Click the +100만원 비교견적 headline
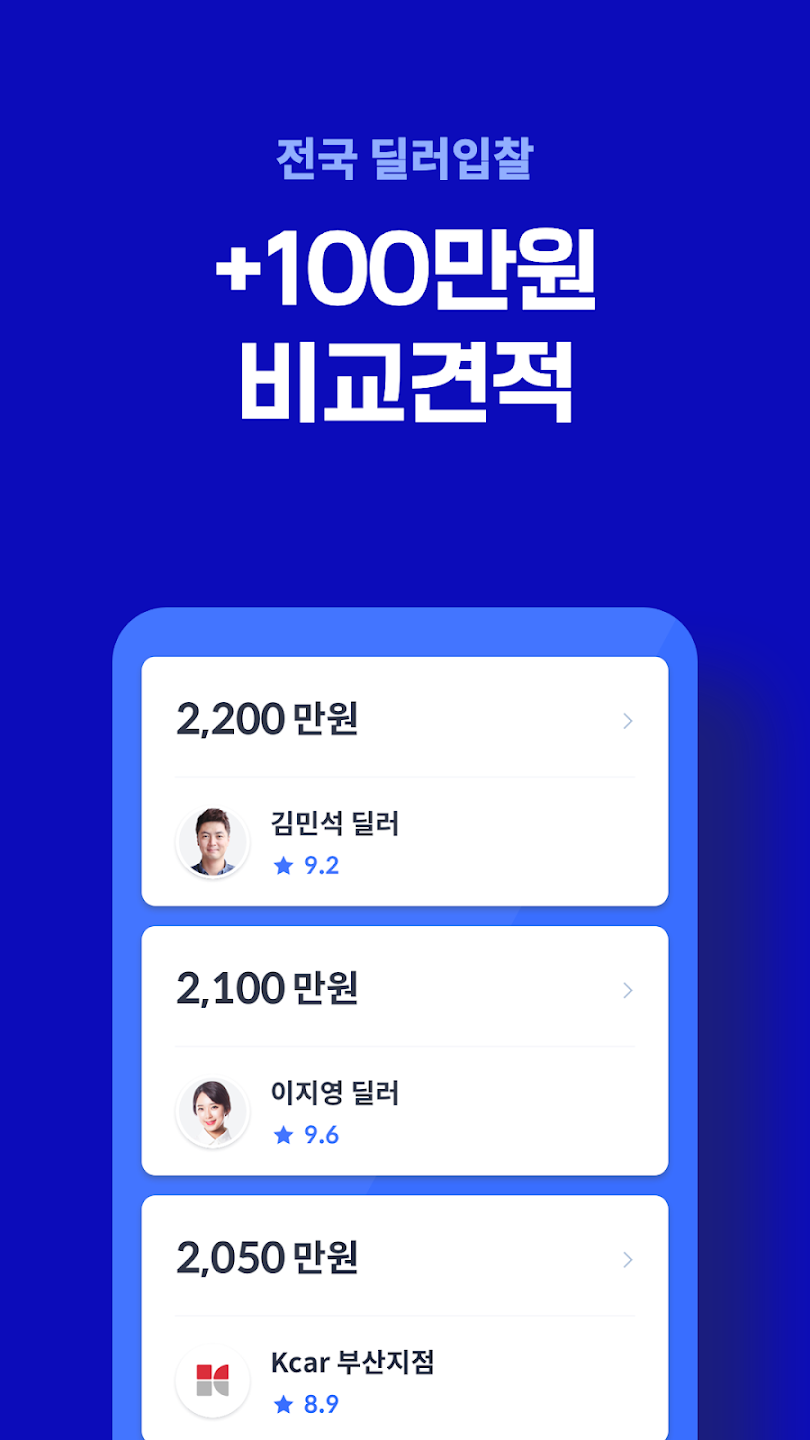 pyautogui.click(x=405, y=320)
